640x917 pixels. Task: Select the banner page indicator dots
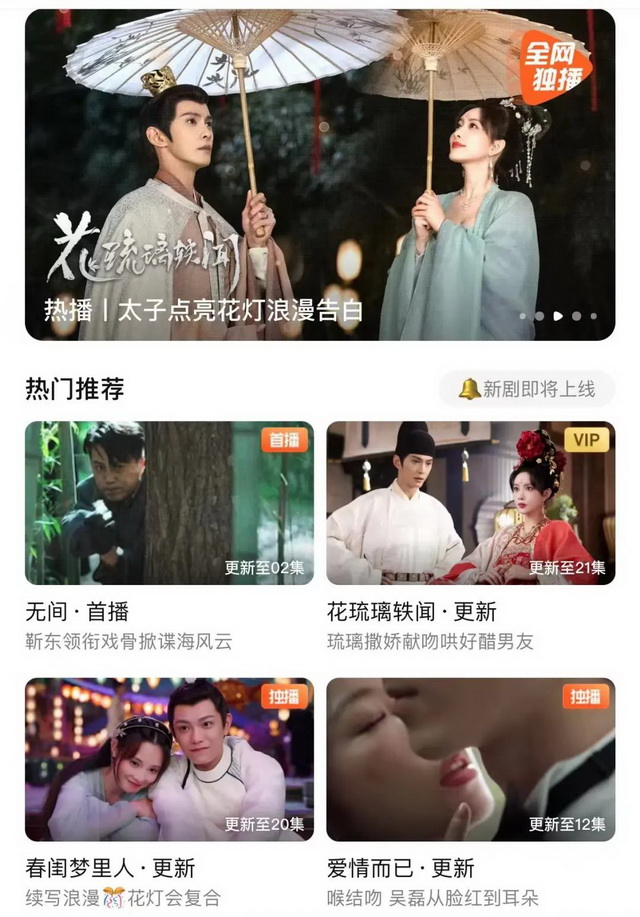click(x=558, y=316)
